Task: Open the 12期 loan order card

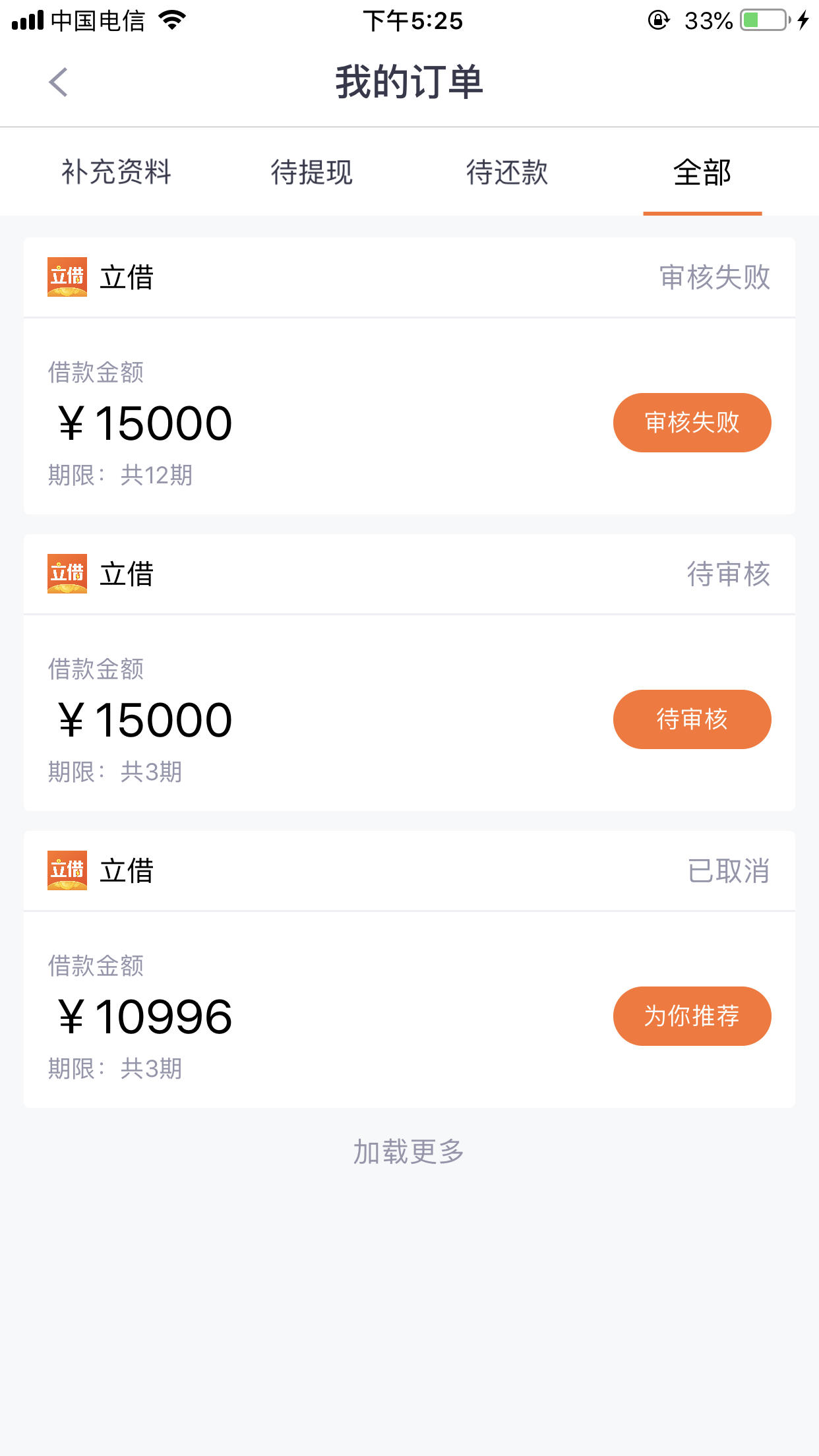Action: (x=409, y=376)
